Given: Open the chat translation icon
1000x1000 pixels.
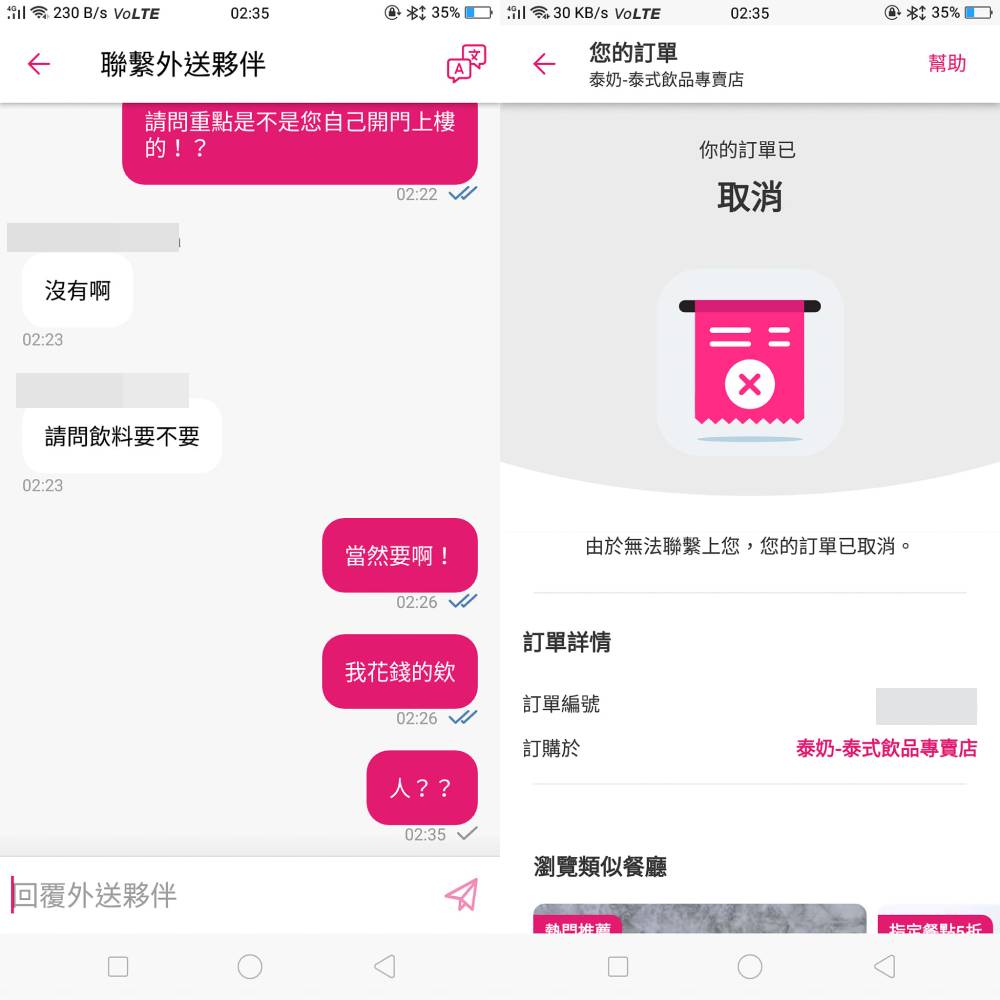Looking at the screenshot, I should [x=466, y=64].
